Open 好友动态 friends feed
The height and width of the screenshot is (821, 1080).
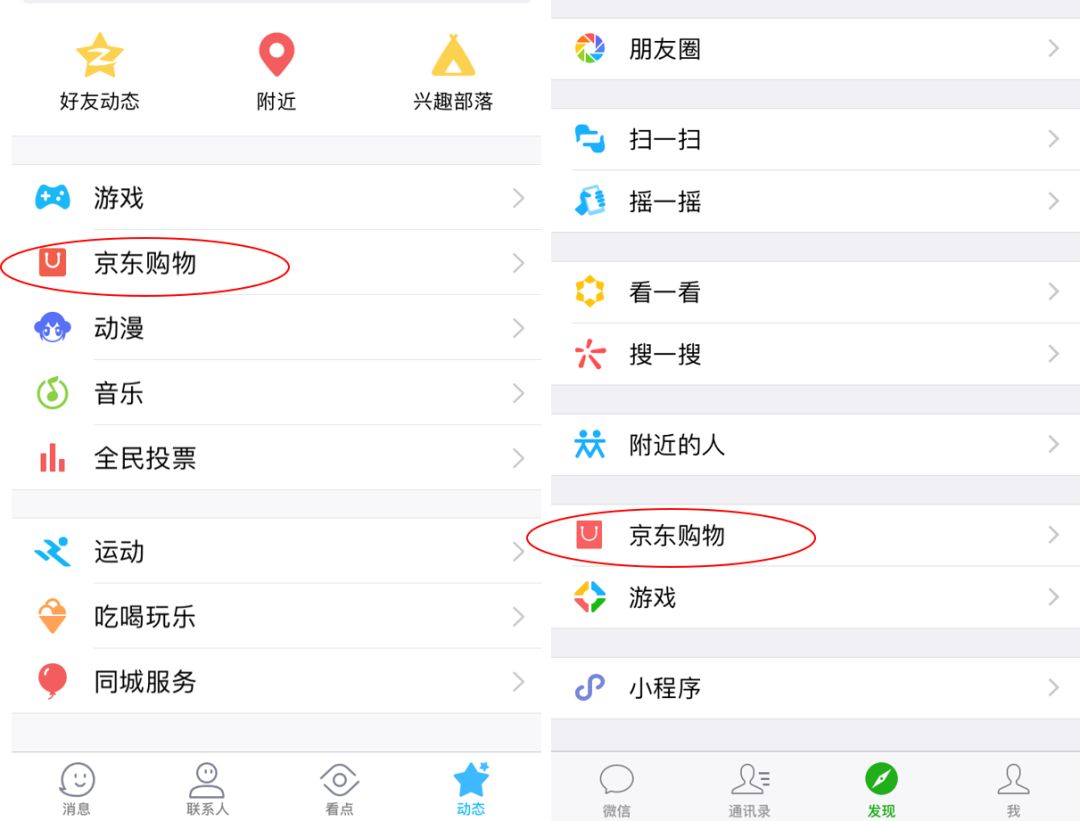tap(100, 72)
